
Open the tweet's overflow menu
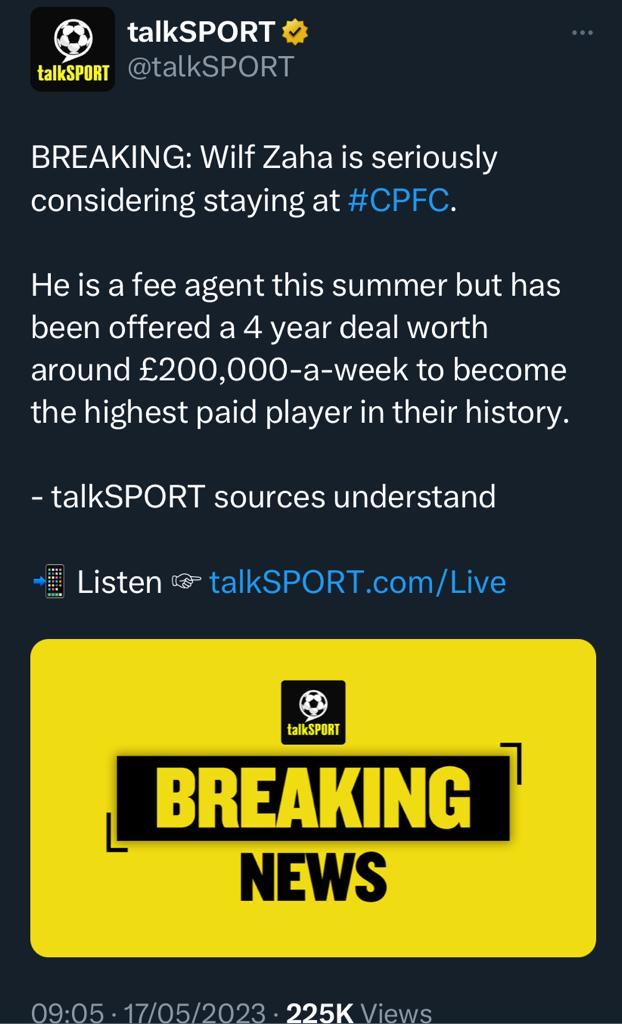pos(581,33)
